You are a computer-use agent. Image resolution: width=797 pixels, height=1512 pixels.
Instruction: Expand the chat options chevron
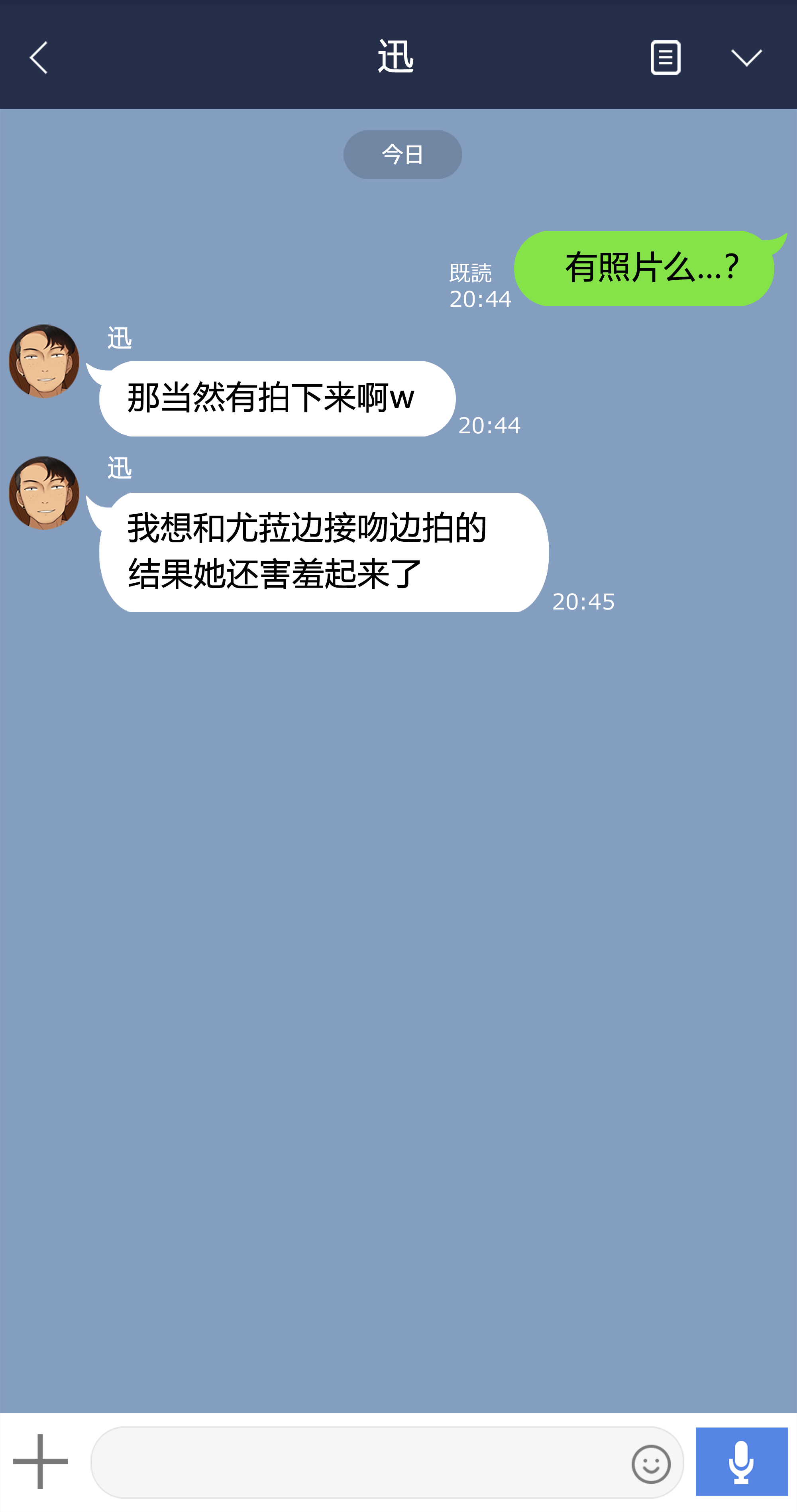tap(746, 57)
